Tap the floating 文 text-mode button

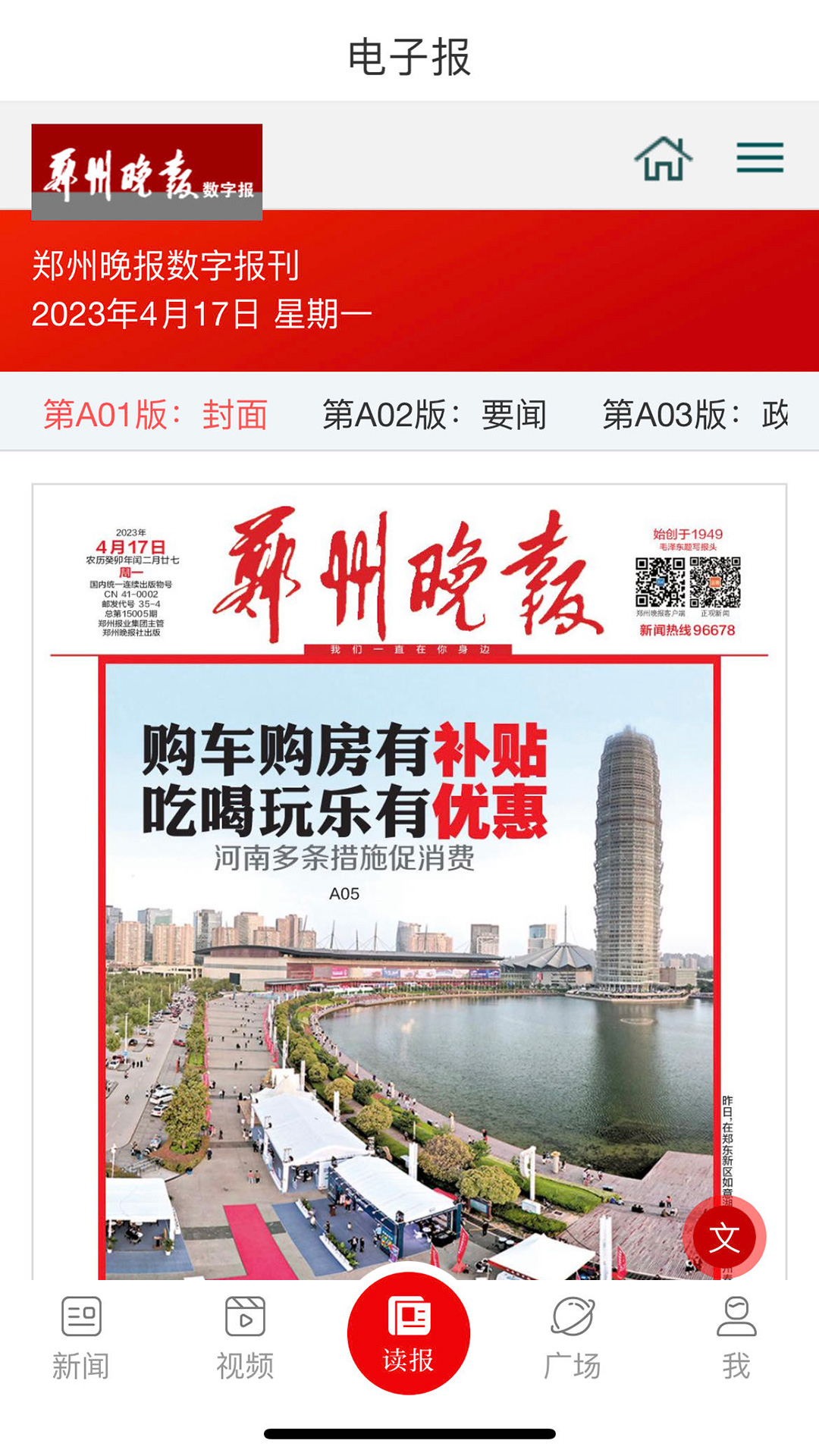724,1238
